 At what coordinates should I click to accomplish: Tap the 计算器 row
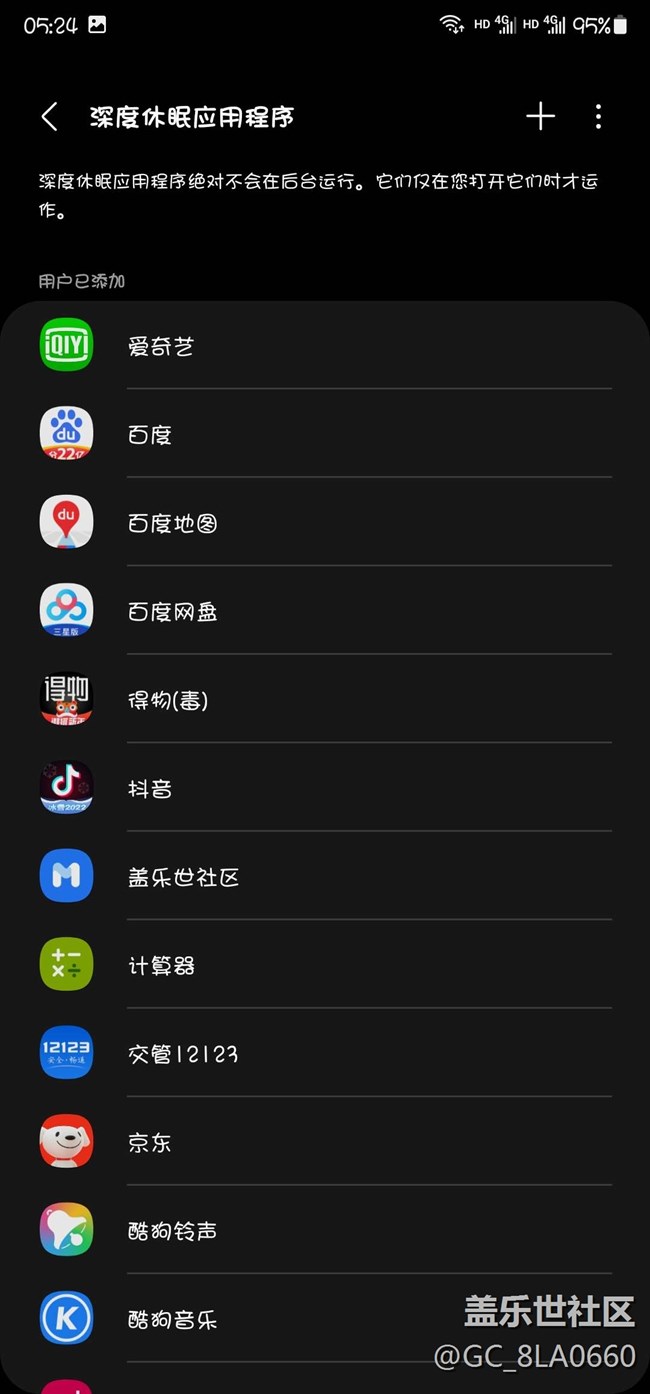pos(325,965)
